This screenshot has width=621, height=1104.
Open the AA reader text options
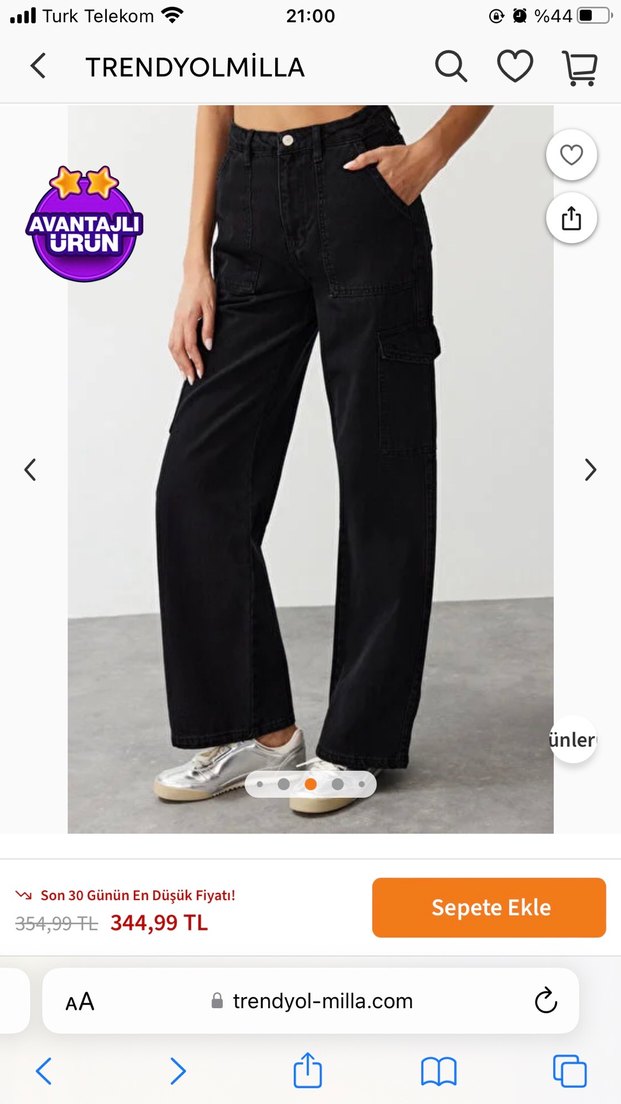[80, 1001]
